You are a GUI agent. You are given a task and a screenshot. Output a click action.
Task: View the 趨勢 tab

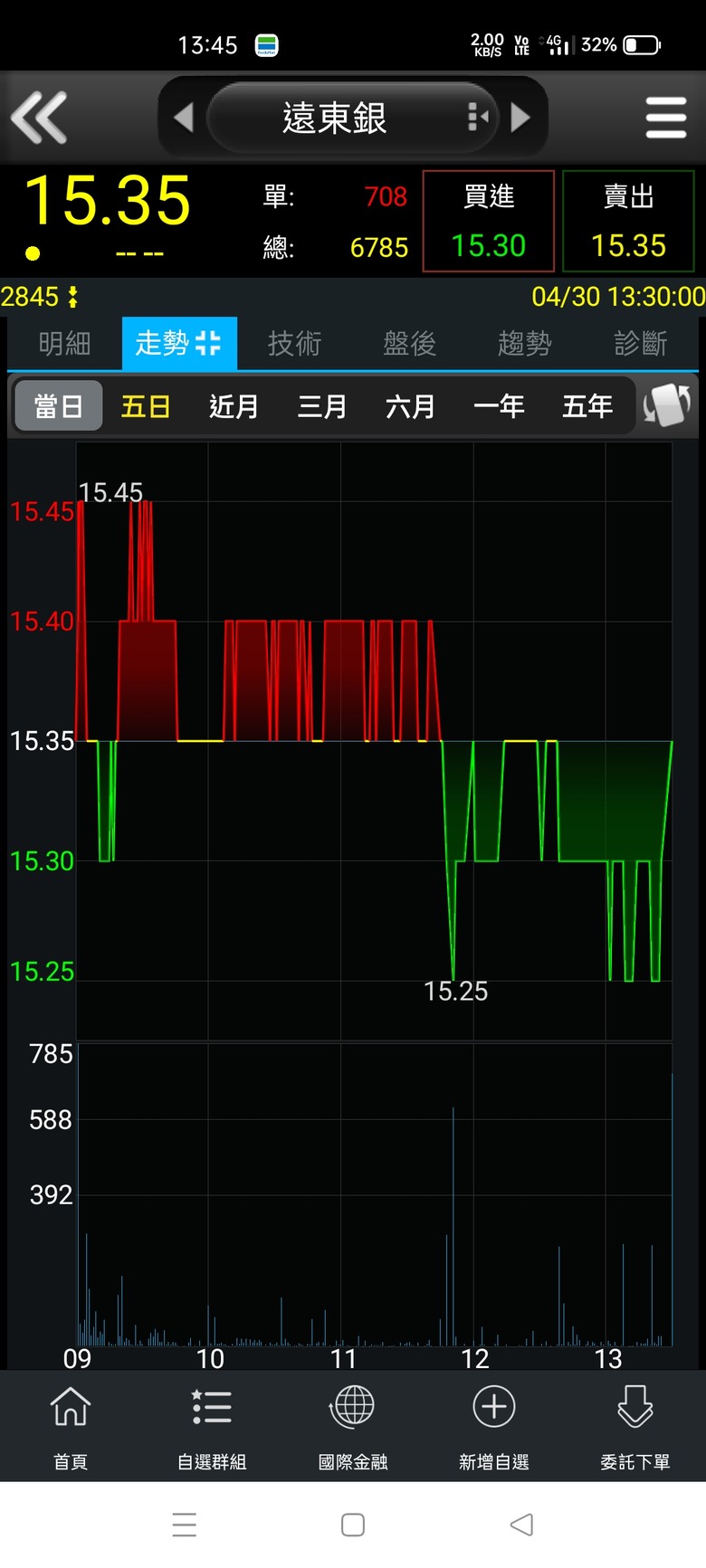click(524, 344)
